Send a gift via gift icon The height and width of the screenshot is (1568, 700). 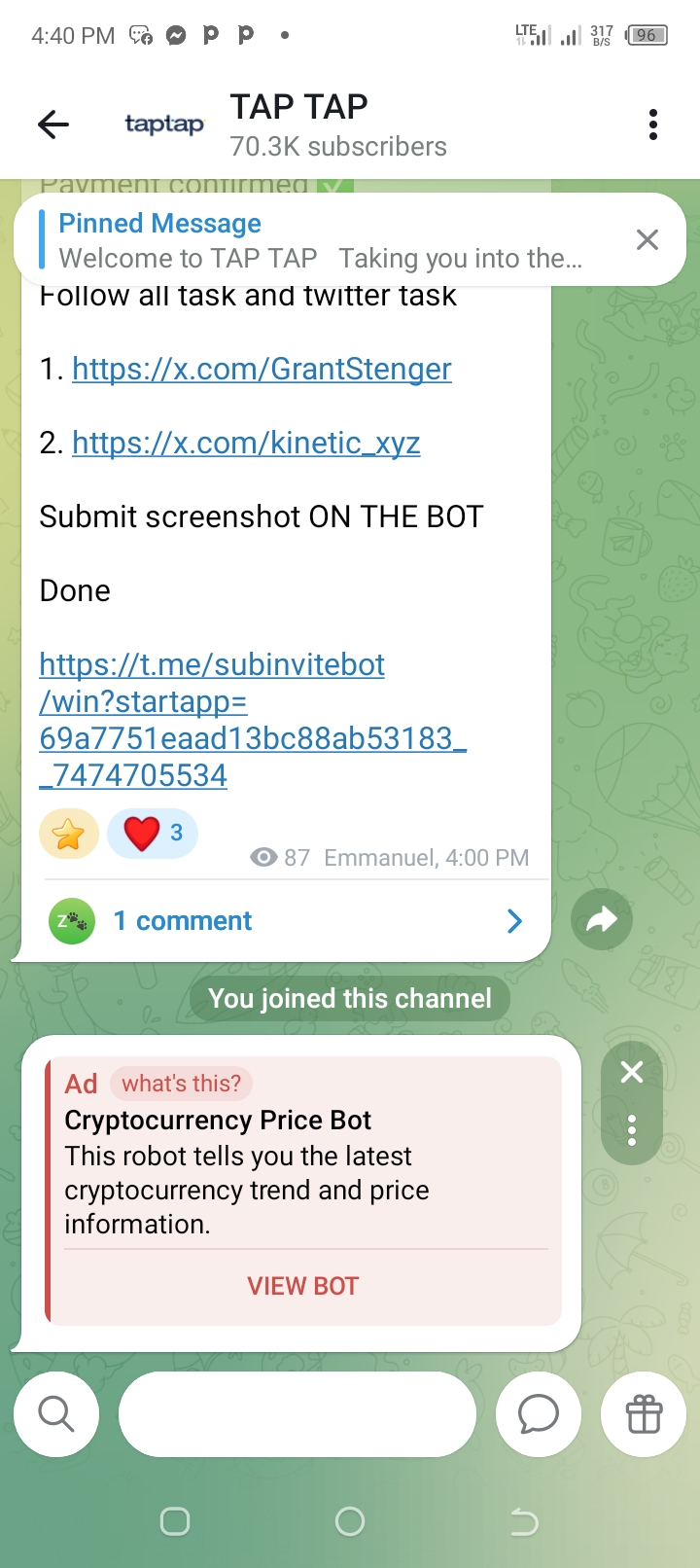pyautogui.click(x=644, y=1414)
